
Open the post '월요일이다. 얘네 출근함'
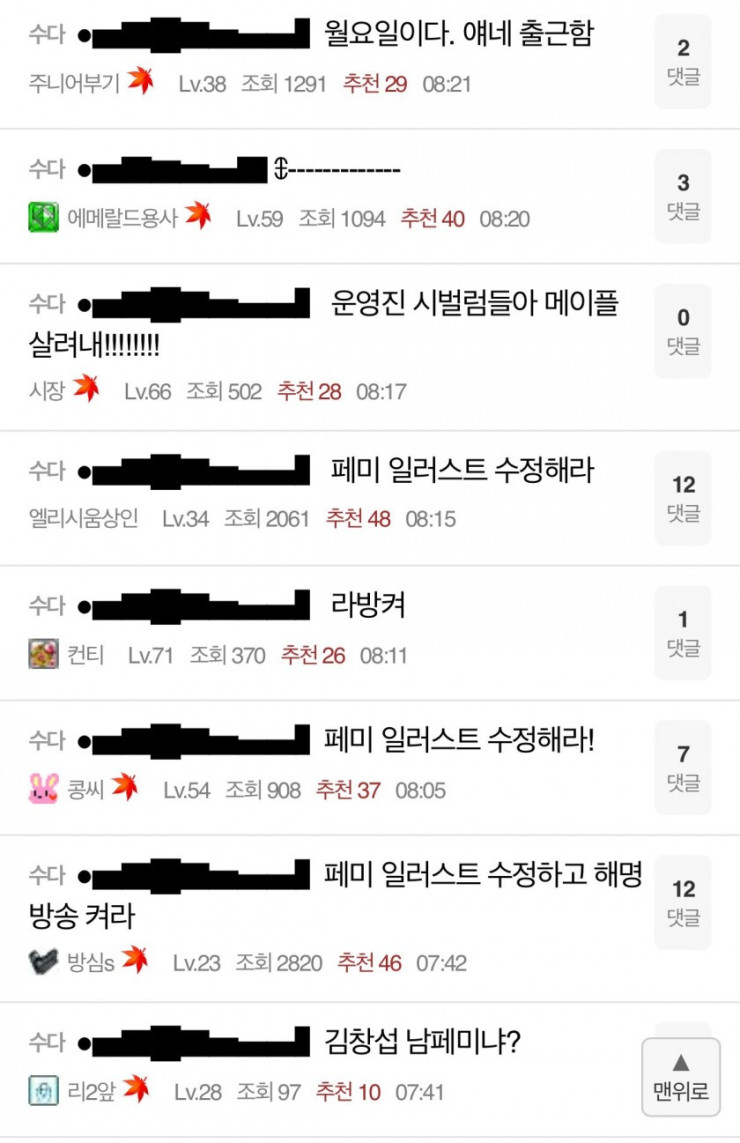458,35
